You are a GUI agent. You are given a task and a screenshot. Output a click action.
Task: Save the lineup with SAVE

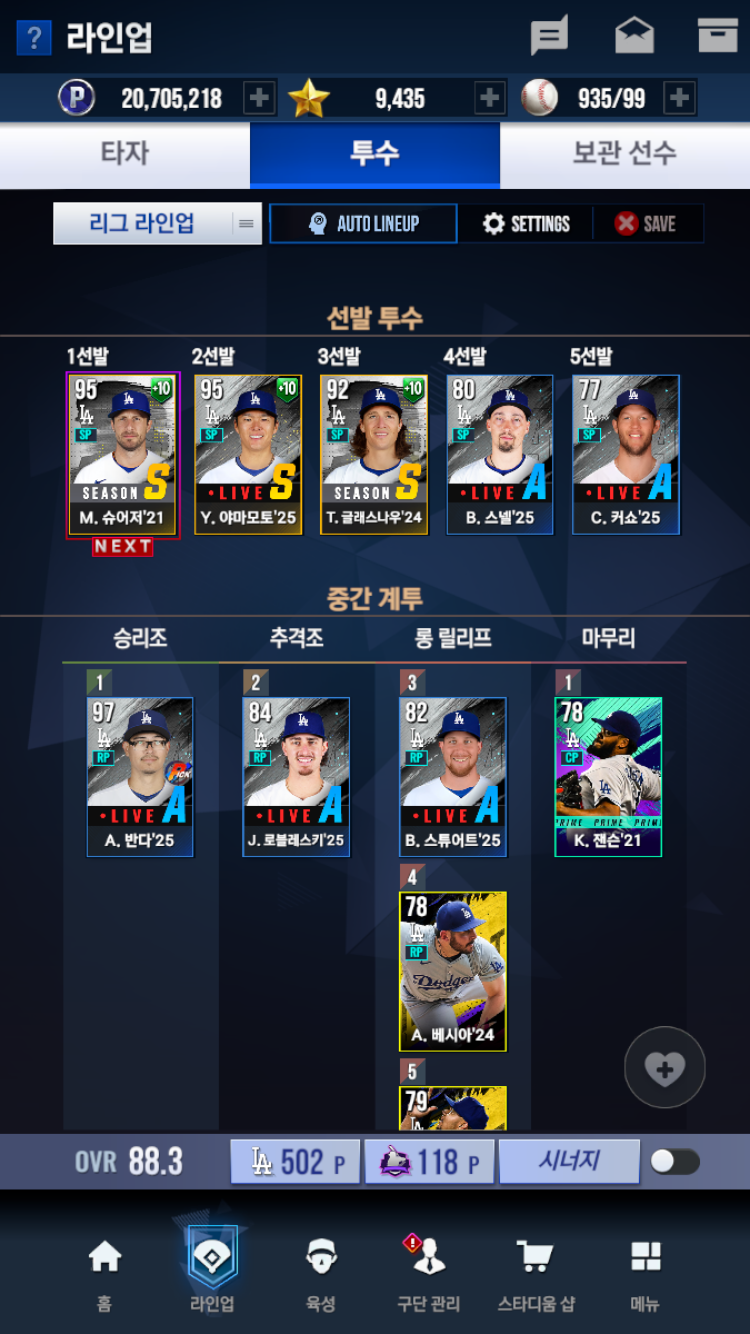point(646,223)
